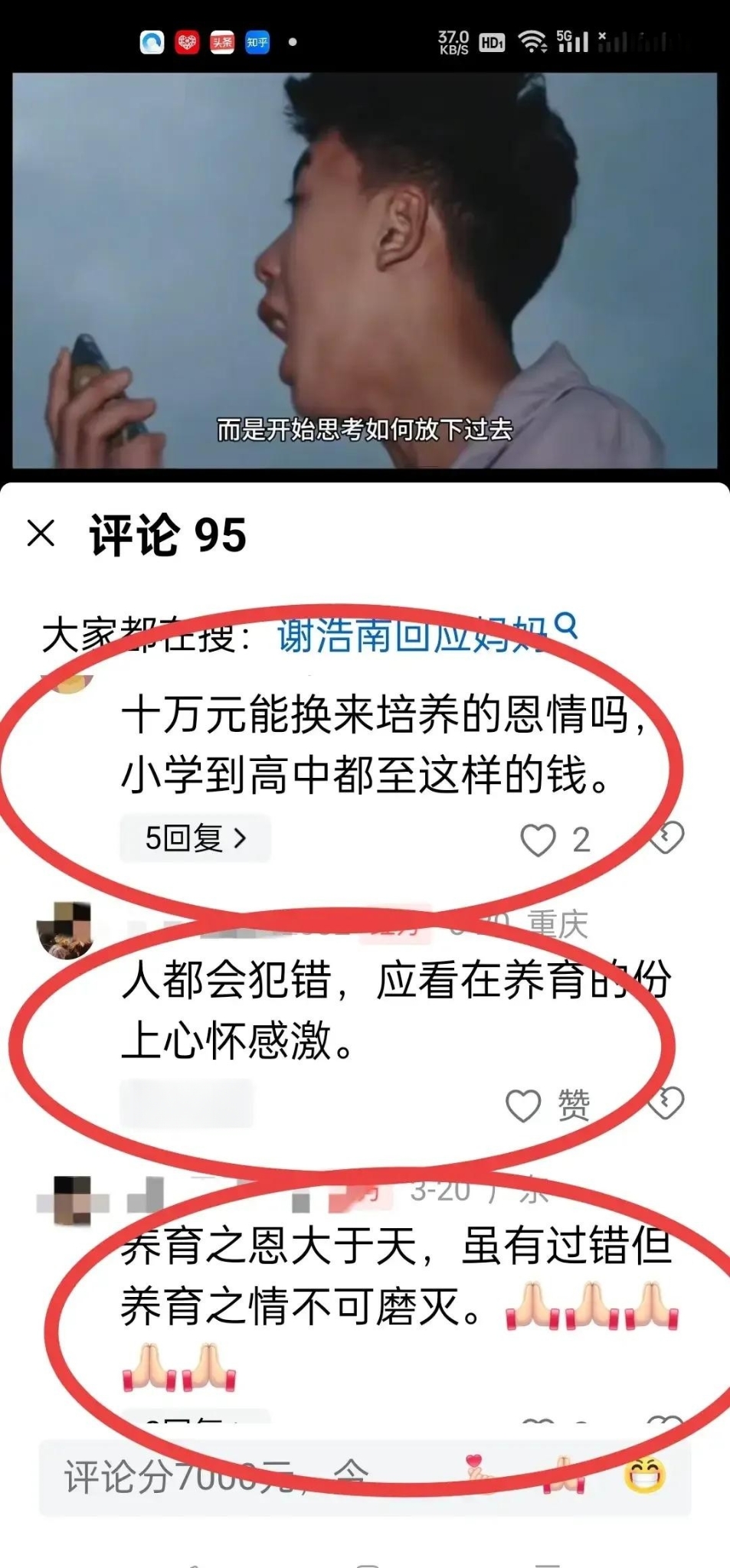The height and width of the screenshot is (1568, 730).
Task: Like the comment 人都会犯错
Action: [524, 1106]
